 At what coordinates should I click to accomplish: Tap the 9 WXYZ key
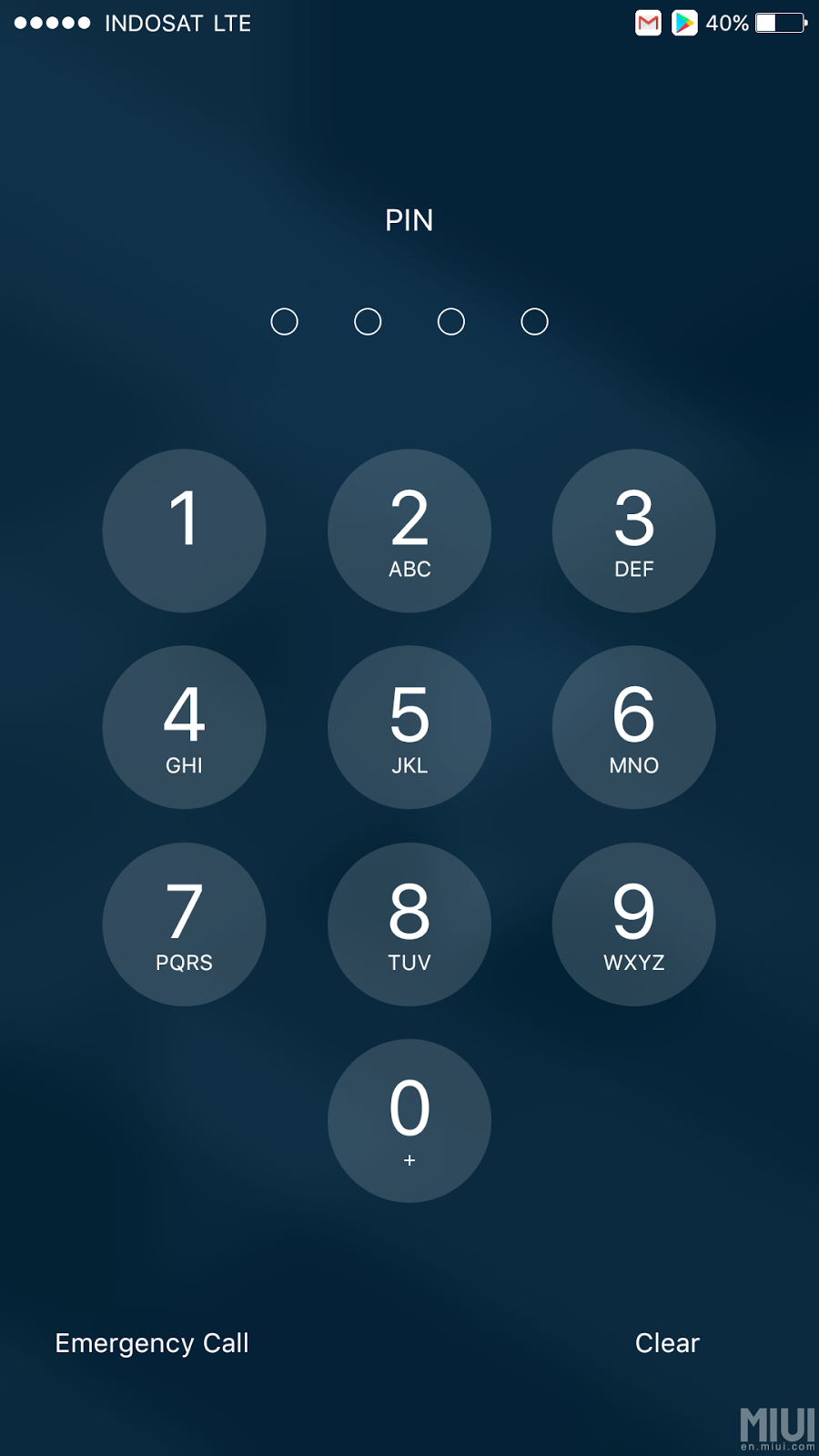point(633,924)
